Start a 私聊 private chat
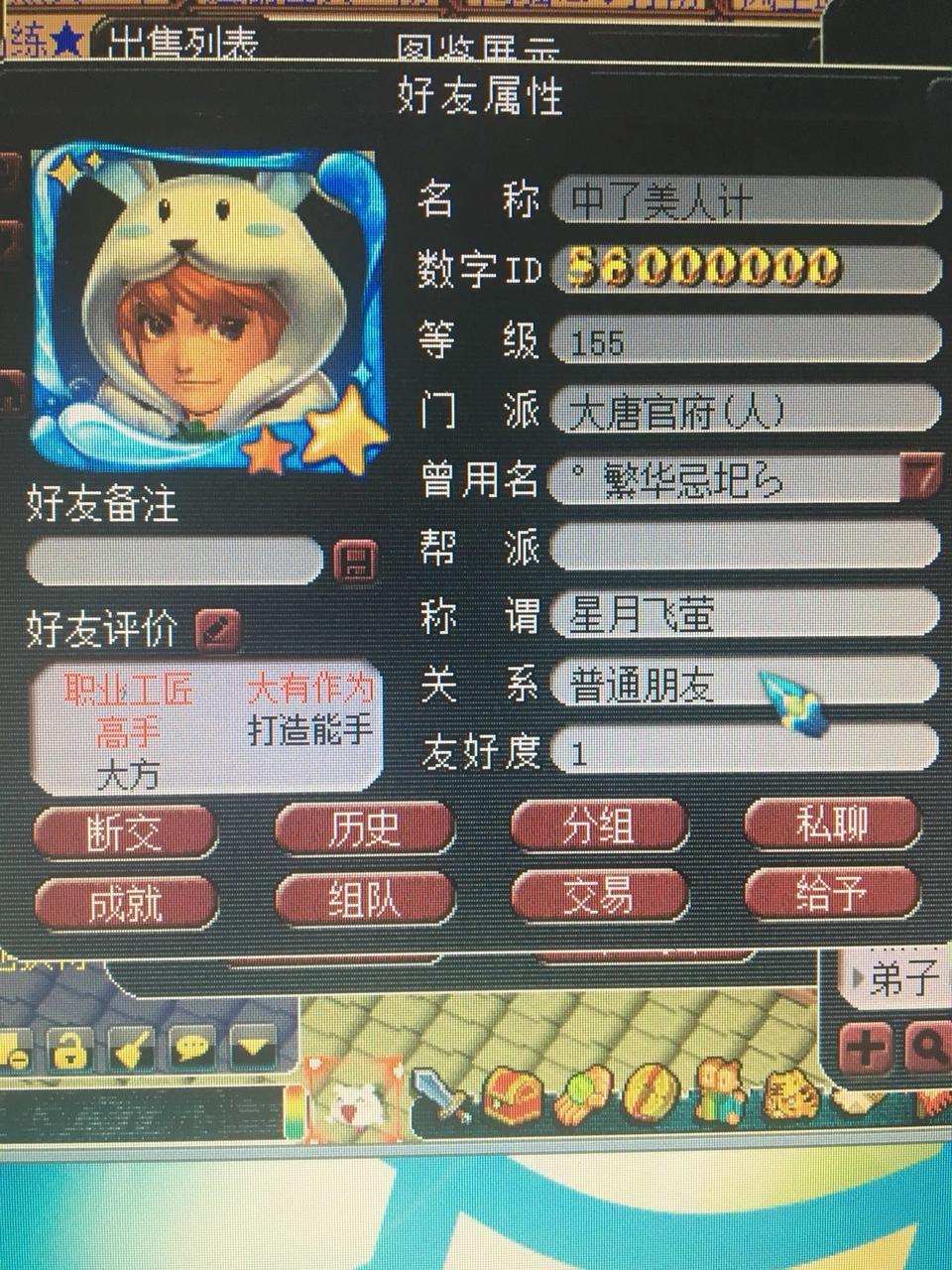The height and width of the screenshot is (1270, 952). tap(831, 824)
